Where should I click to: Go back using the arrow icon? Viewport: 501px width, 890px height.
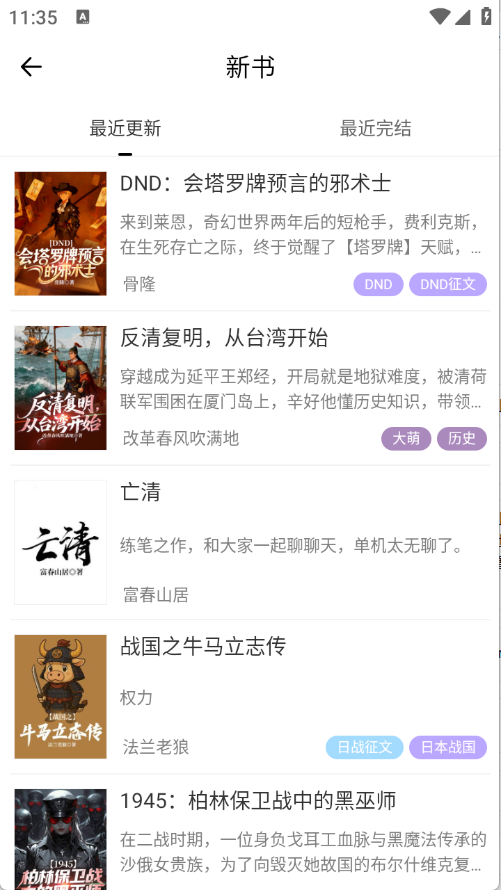click(31, 67)
